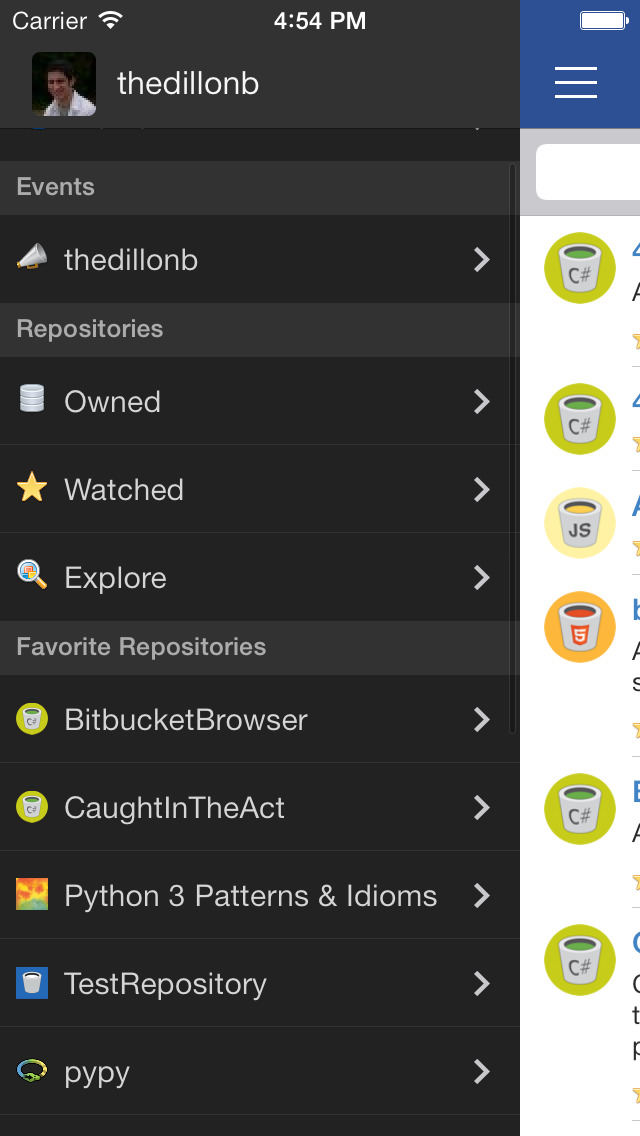Open thedillonb profile header
The height and width of the screenshot is (1136, 640).
click(188, 84)
